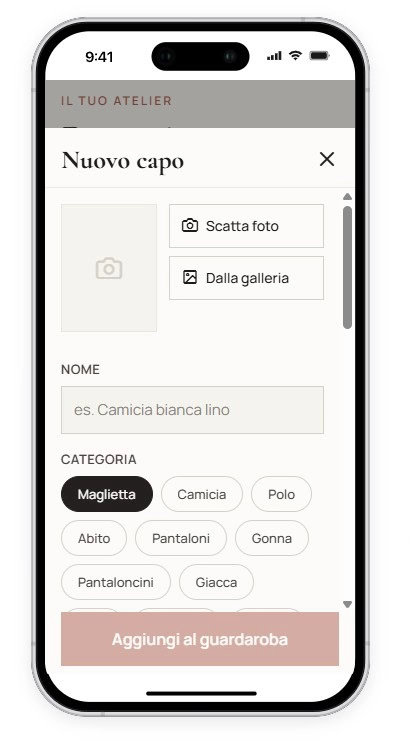Tap the empty photo placeholder
Screen dimensions: 411x741
pyautogui.click(x=109, y=268)
